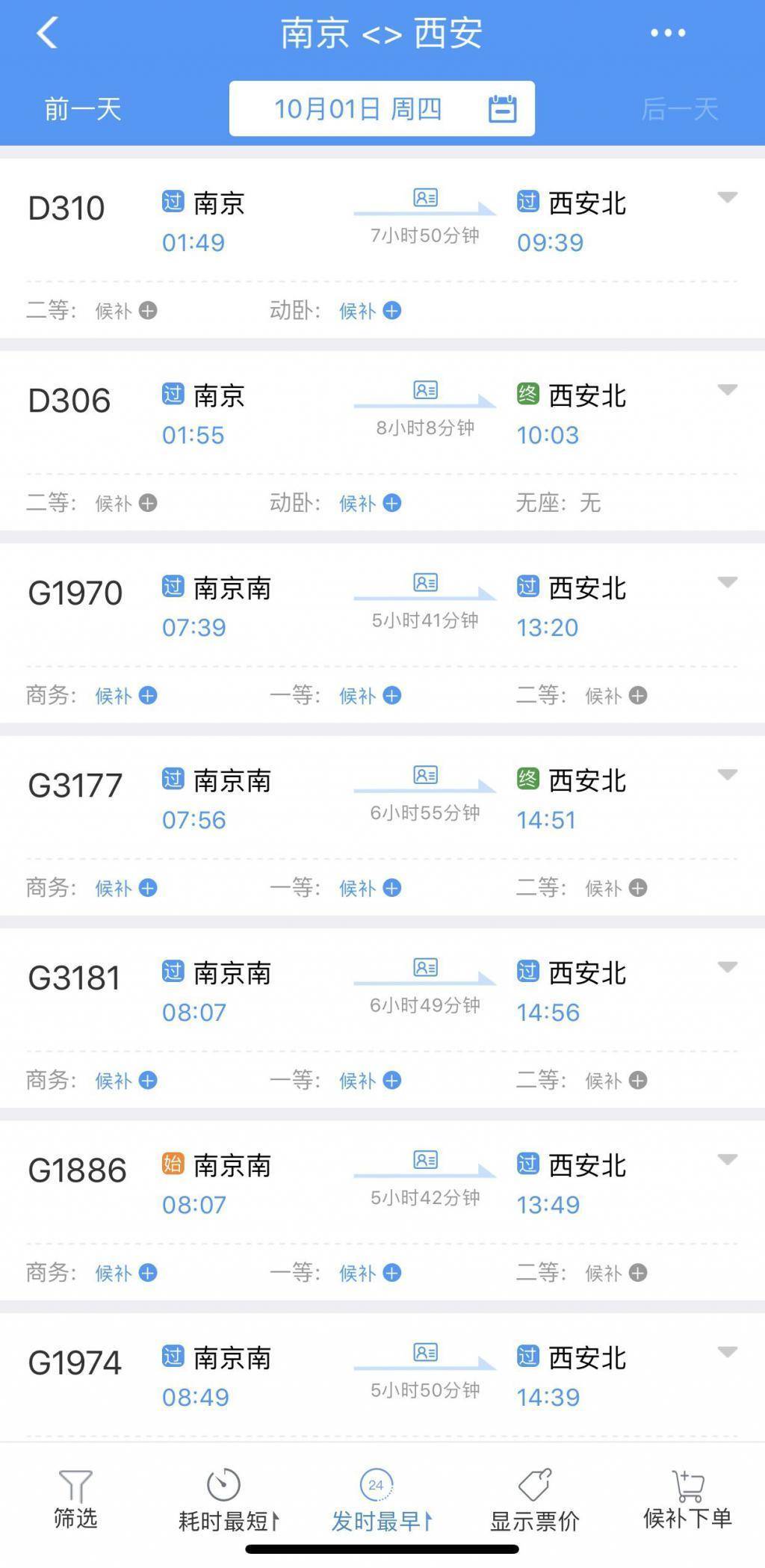Go to the previous day 前一天
The width and height of the screenshot is (765, 1568).
click(x=82, y=109)
